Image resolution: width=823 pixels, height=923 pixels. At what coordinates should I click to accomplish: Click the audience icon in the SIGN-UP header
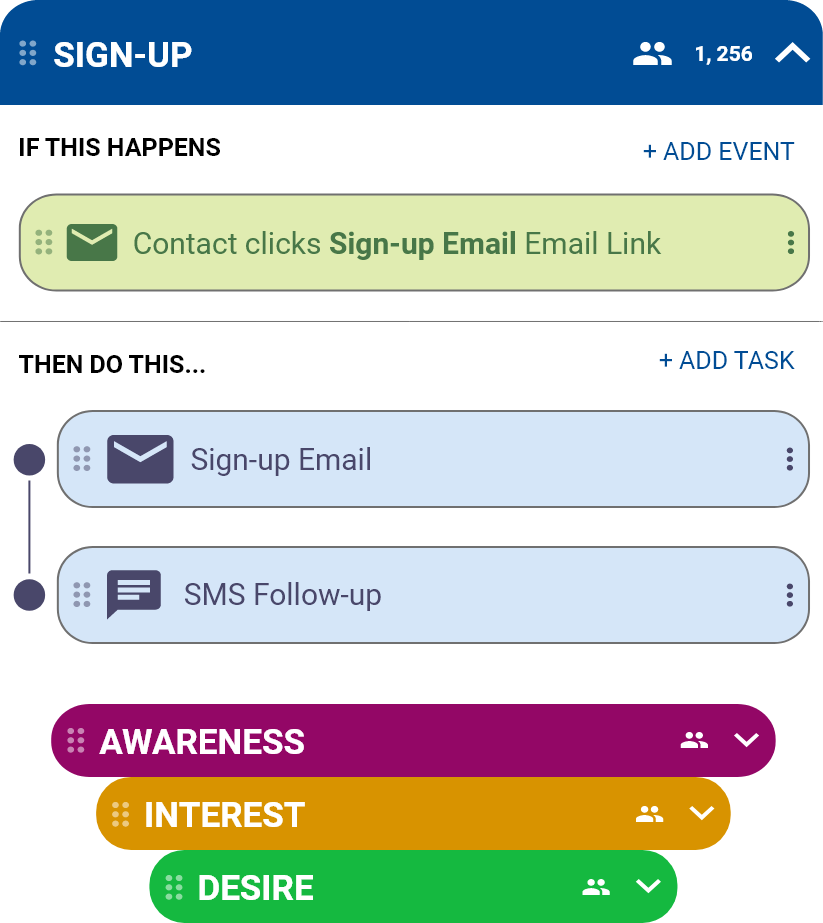click(652, 53)
